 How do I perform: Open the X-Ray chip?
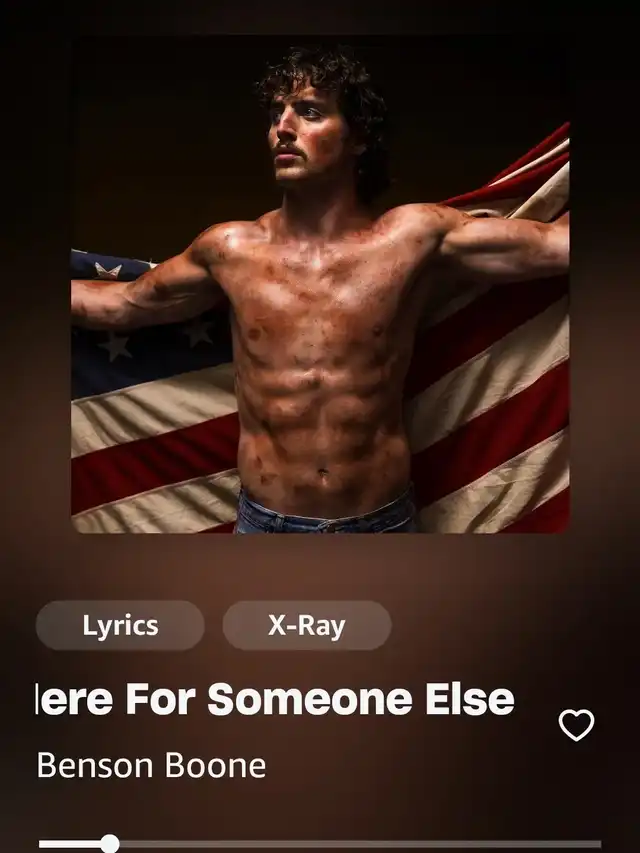306,626
